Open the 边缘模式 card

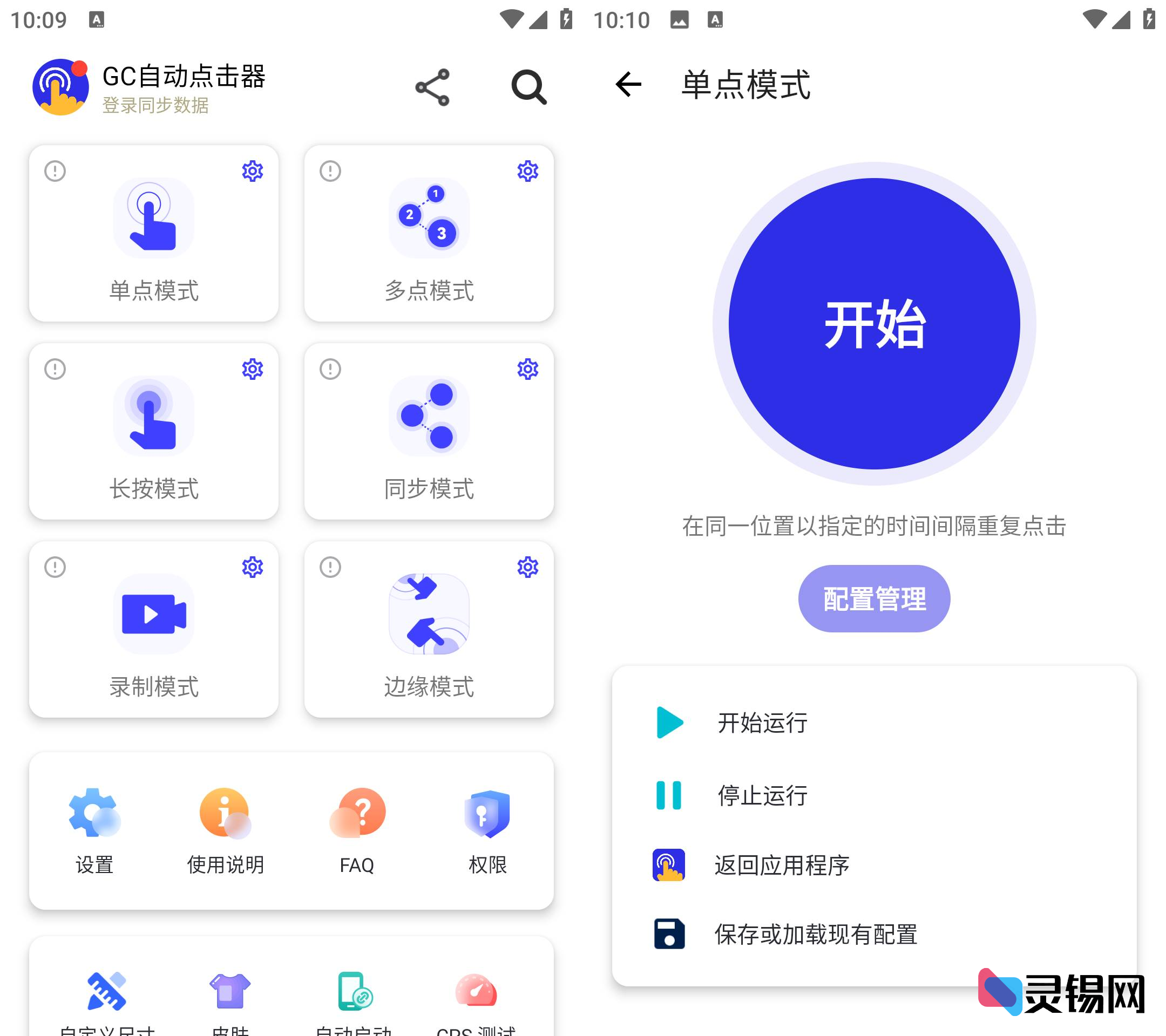tap(429, 630)
